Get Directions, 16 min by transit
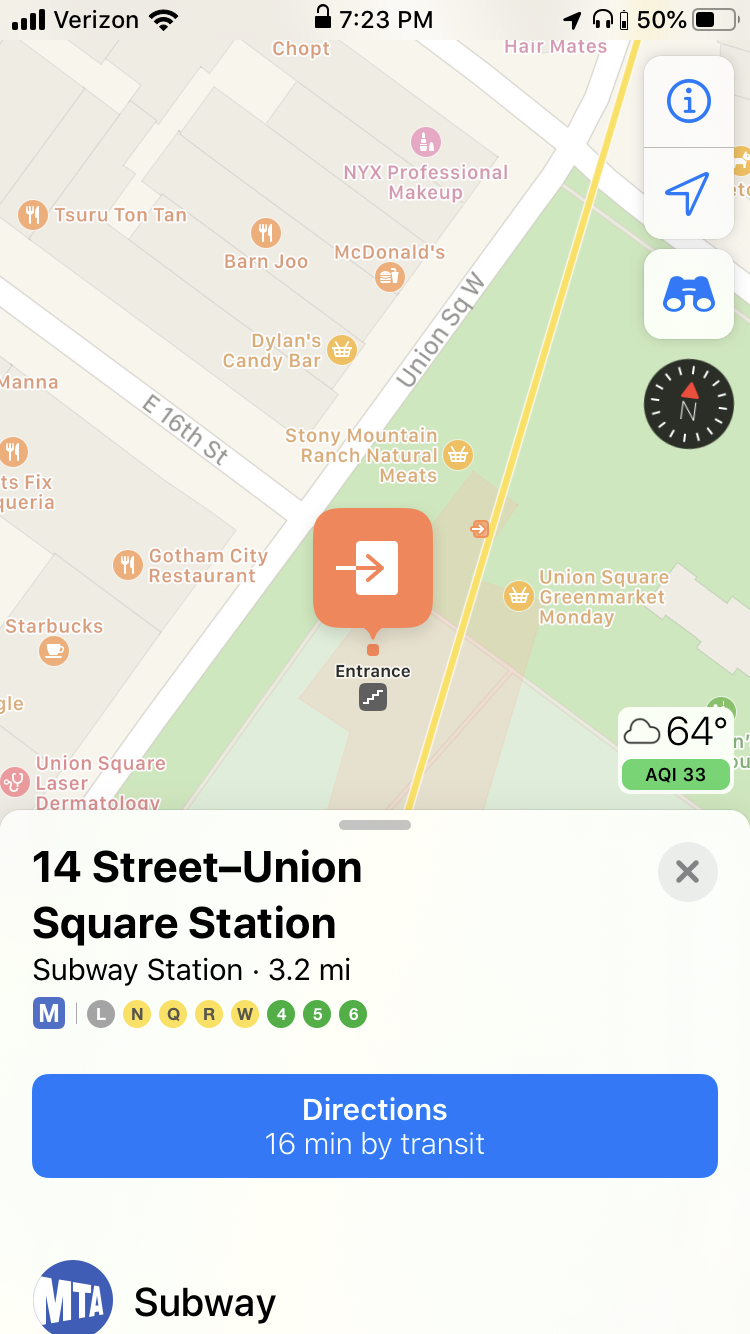 point(375,1126)
